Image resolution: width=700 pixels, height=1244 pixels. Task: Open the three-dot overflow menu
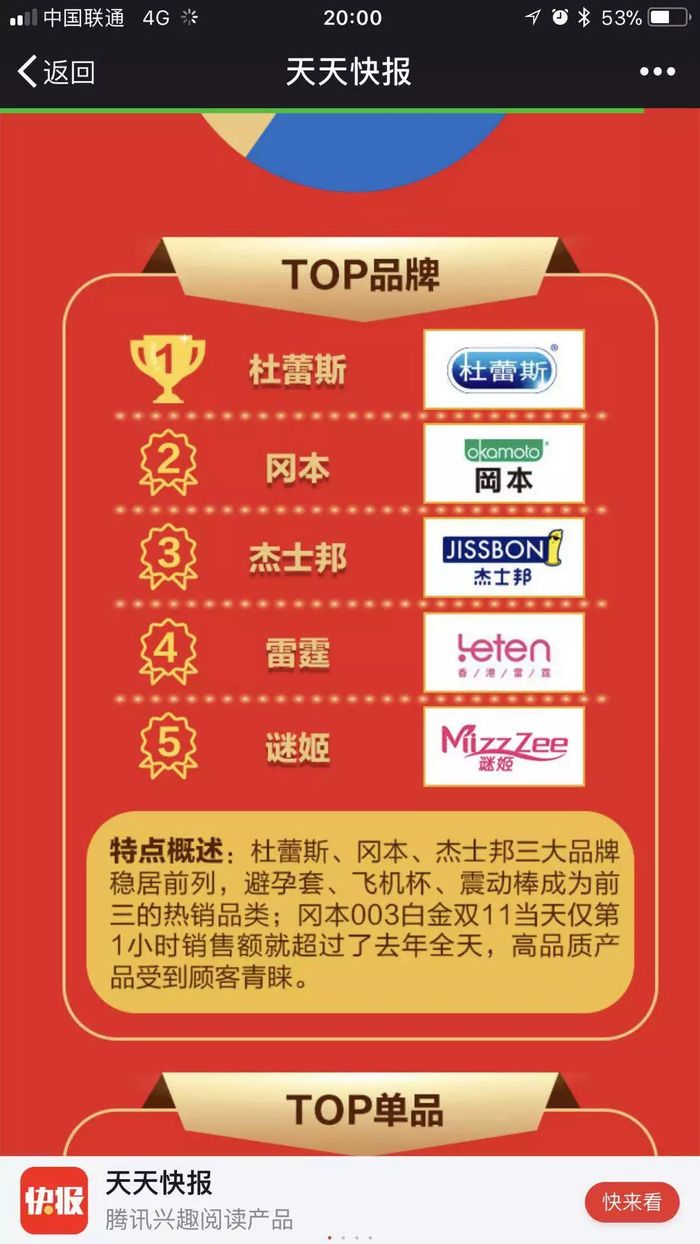coord(657,72)
